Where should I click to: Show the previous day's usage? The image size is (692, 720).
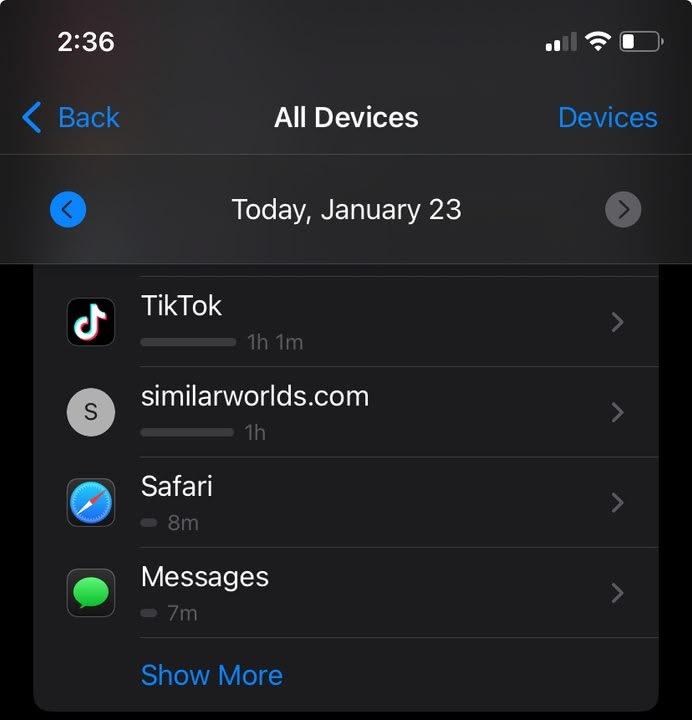pos(68,210)
